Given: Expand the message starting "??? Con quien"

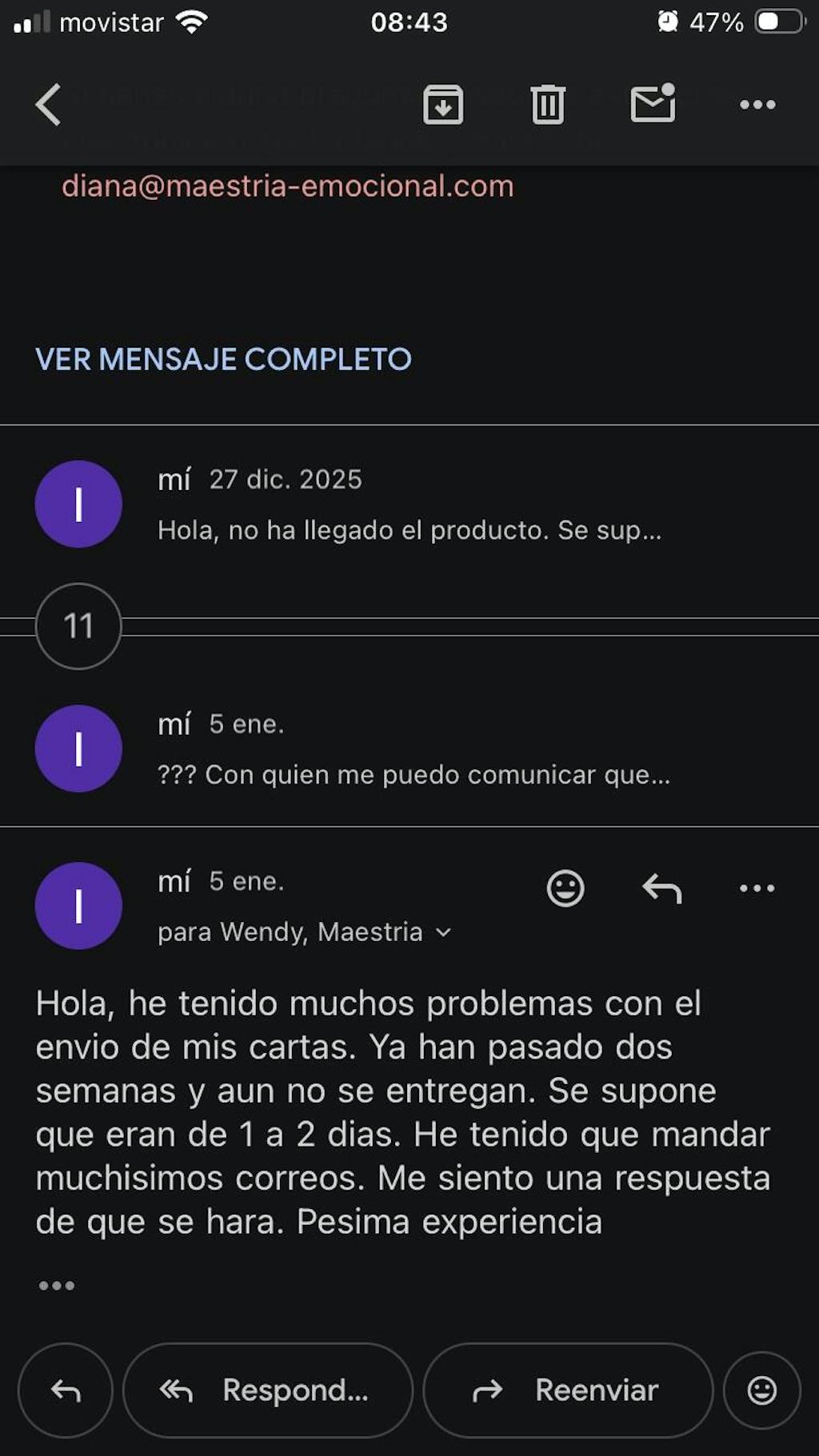Looking at the screenshot, I should [412, 750].
